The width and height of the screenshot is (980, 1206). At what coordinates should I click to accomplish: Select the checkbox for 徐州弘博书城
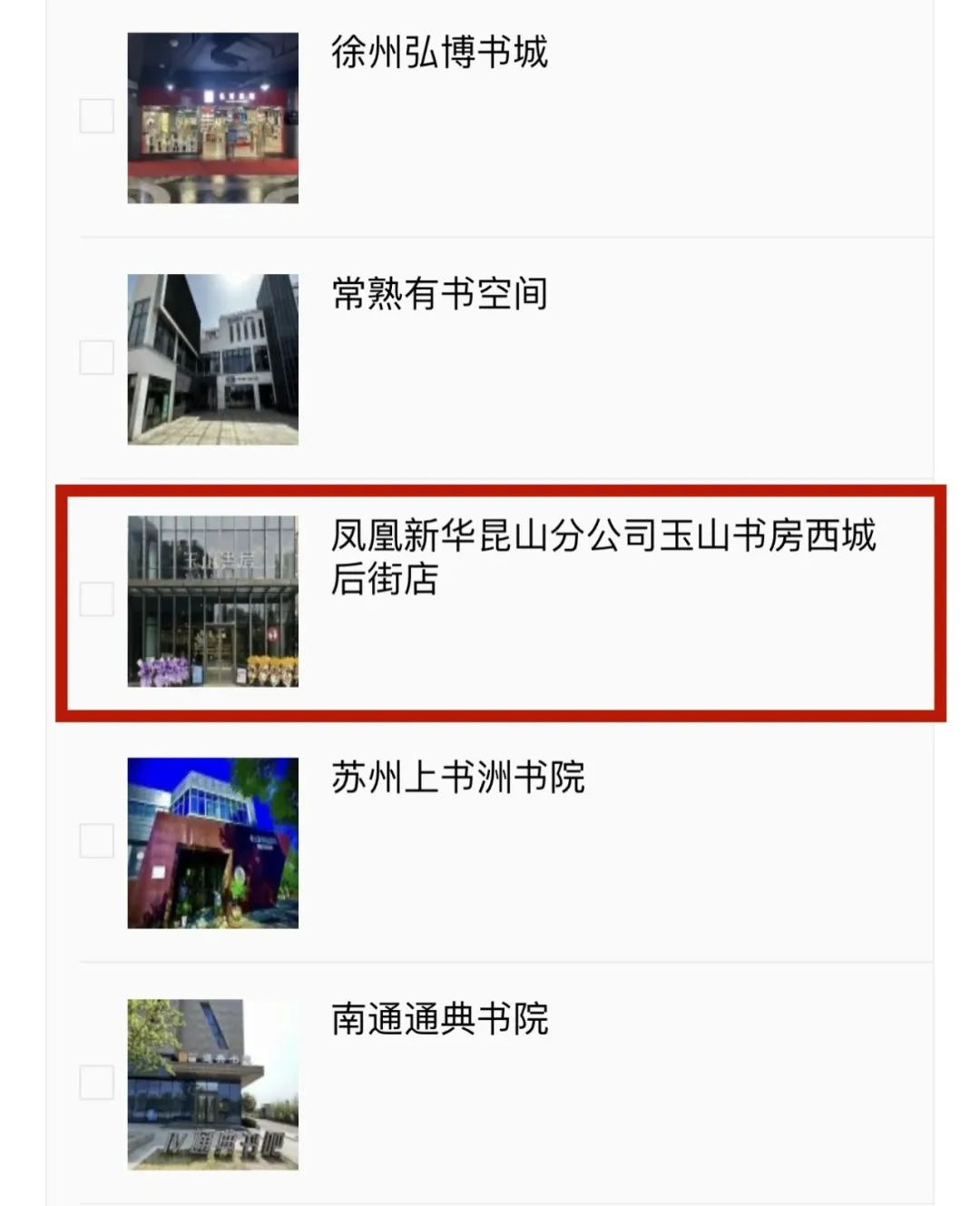pyautogui.click(x=97, y=116)
